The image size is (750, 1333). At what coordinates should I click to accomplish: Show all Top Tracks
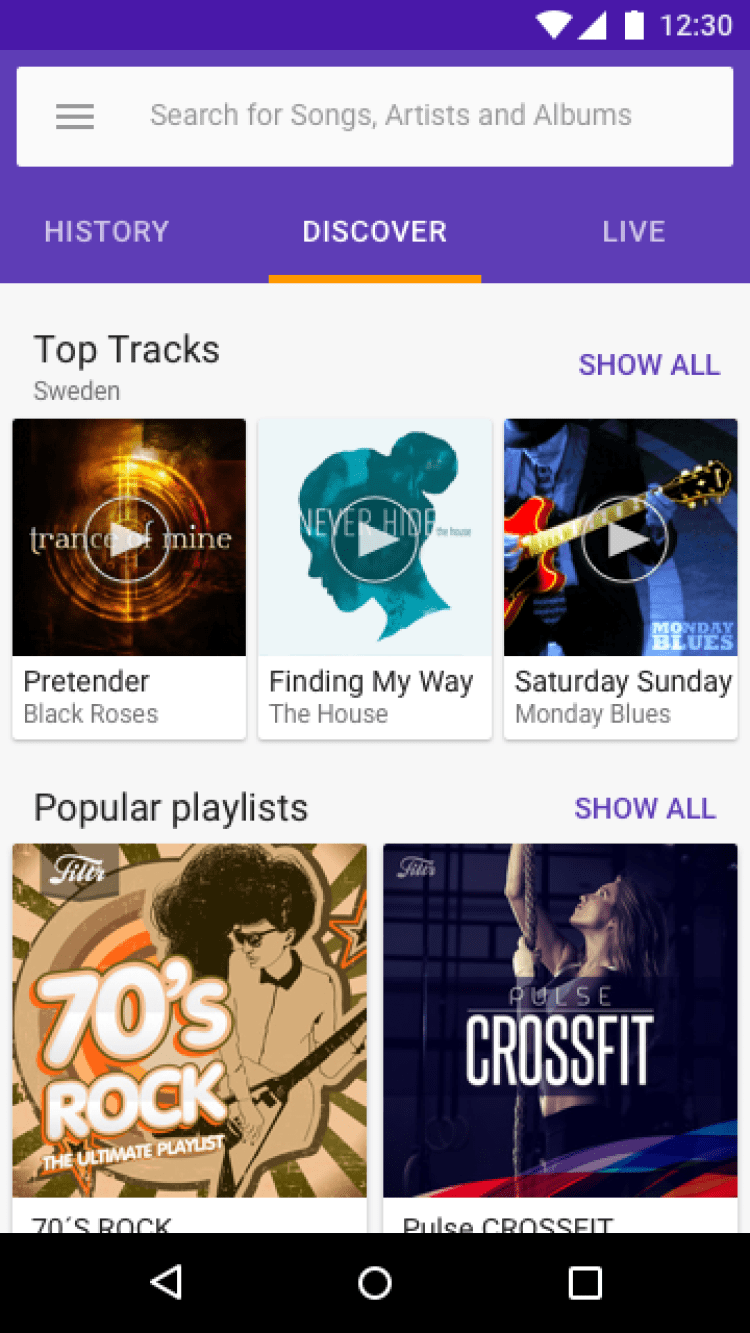pos(649,365)
